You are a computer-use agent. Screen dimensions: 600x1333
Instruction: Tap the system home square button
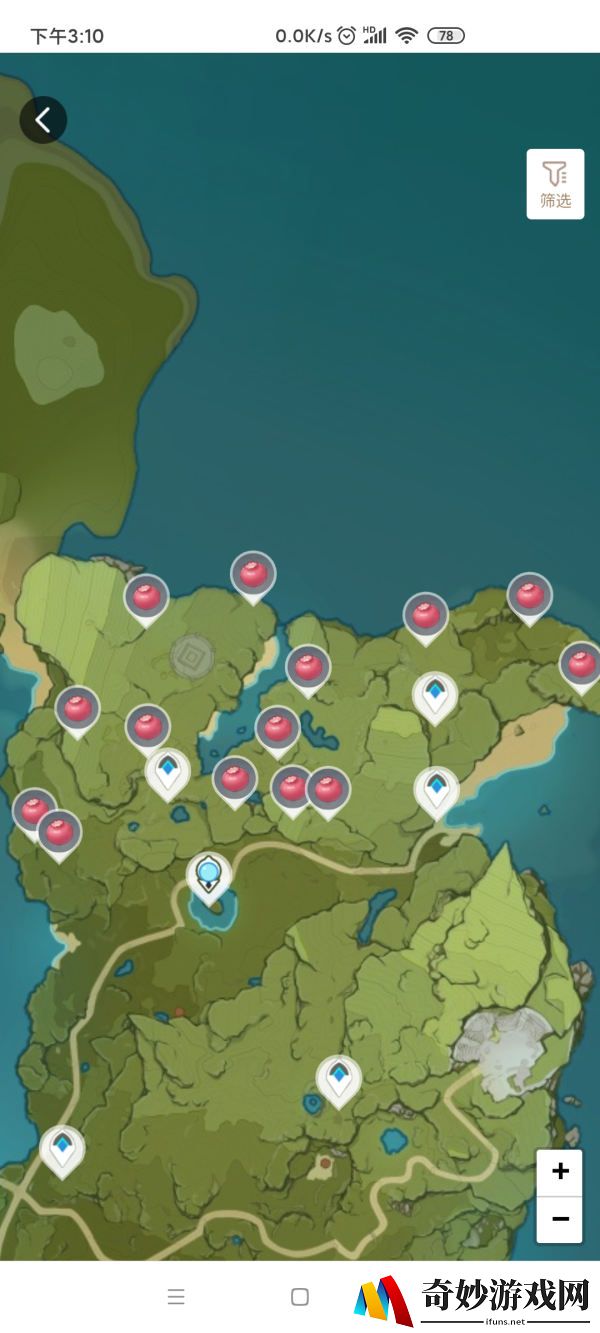pos(299,1297)
